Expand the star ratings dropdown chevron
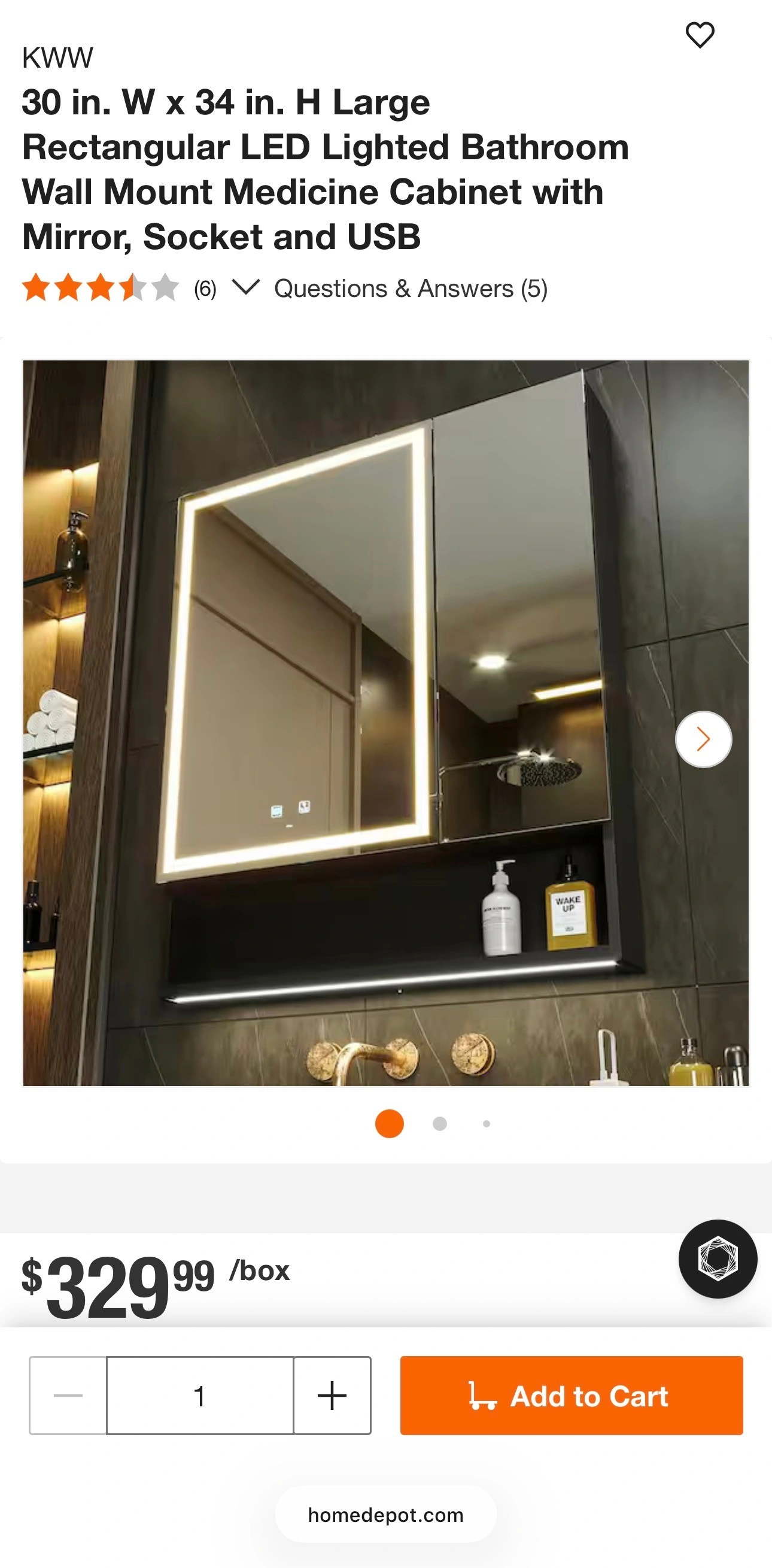Image resolution: width=772 pixels, height=1568 pixels. tap(246, 287)
